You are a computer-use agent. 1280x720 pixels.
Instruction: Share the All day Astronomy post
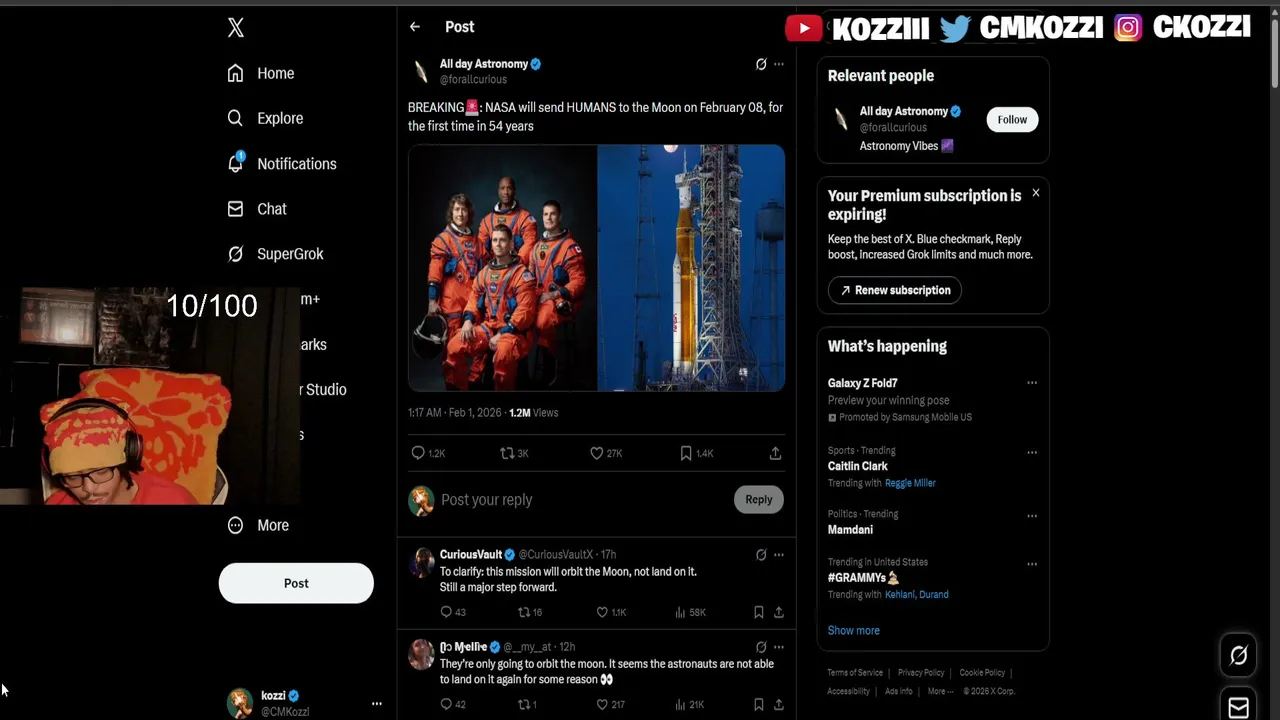(x=775, y=453)
